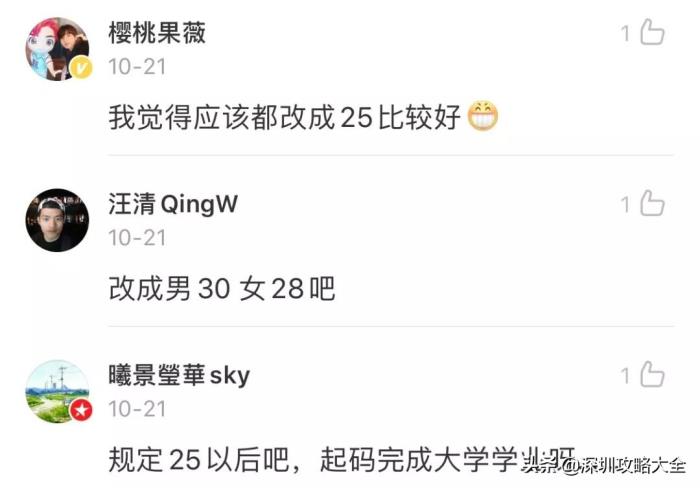This screenshot has height=488, width=700.
Task: Tap the username 汪清QingW
Action: (173, 204)
